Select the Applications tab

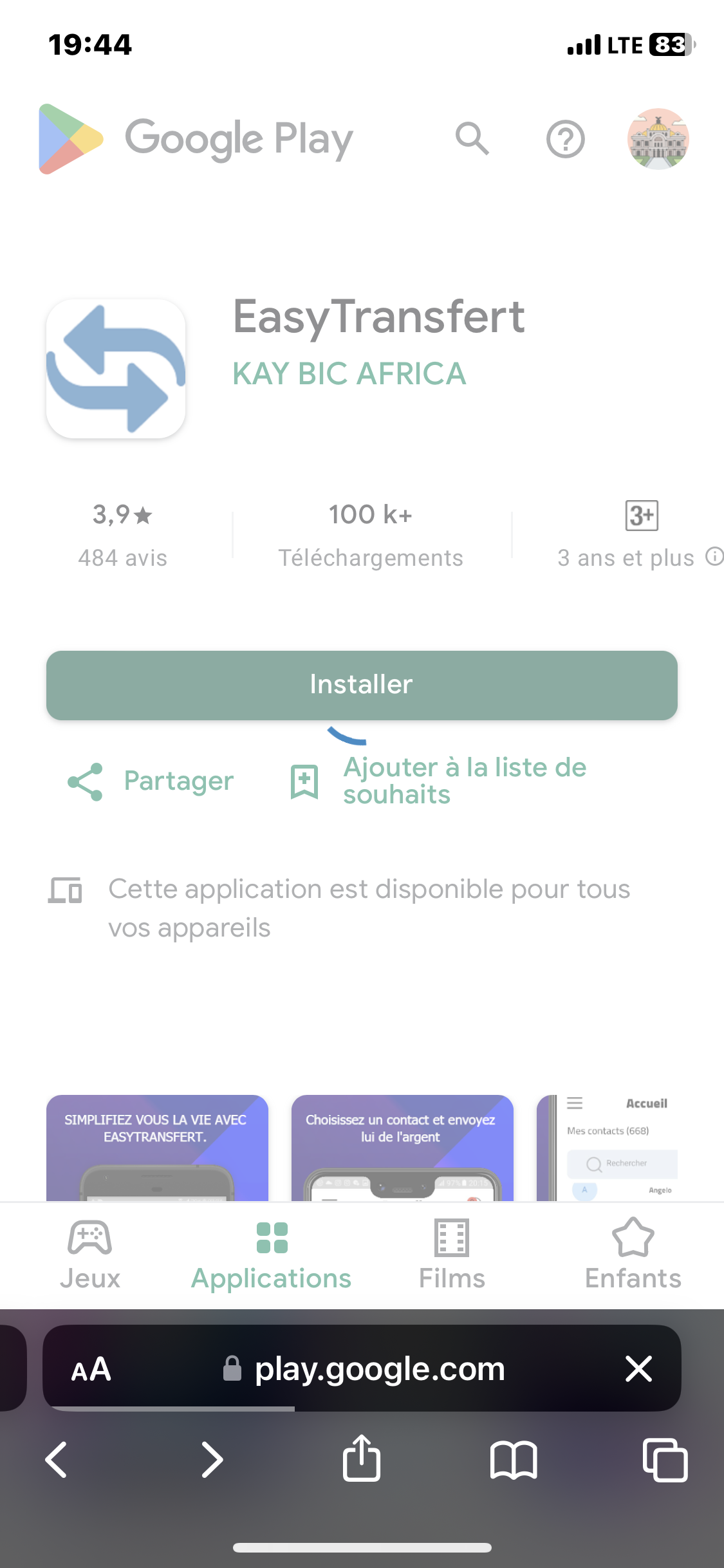point(271,1255)
